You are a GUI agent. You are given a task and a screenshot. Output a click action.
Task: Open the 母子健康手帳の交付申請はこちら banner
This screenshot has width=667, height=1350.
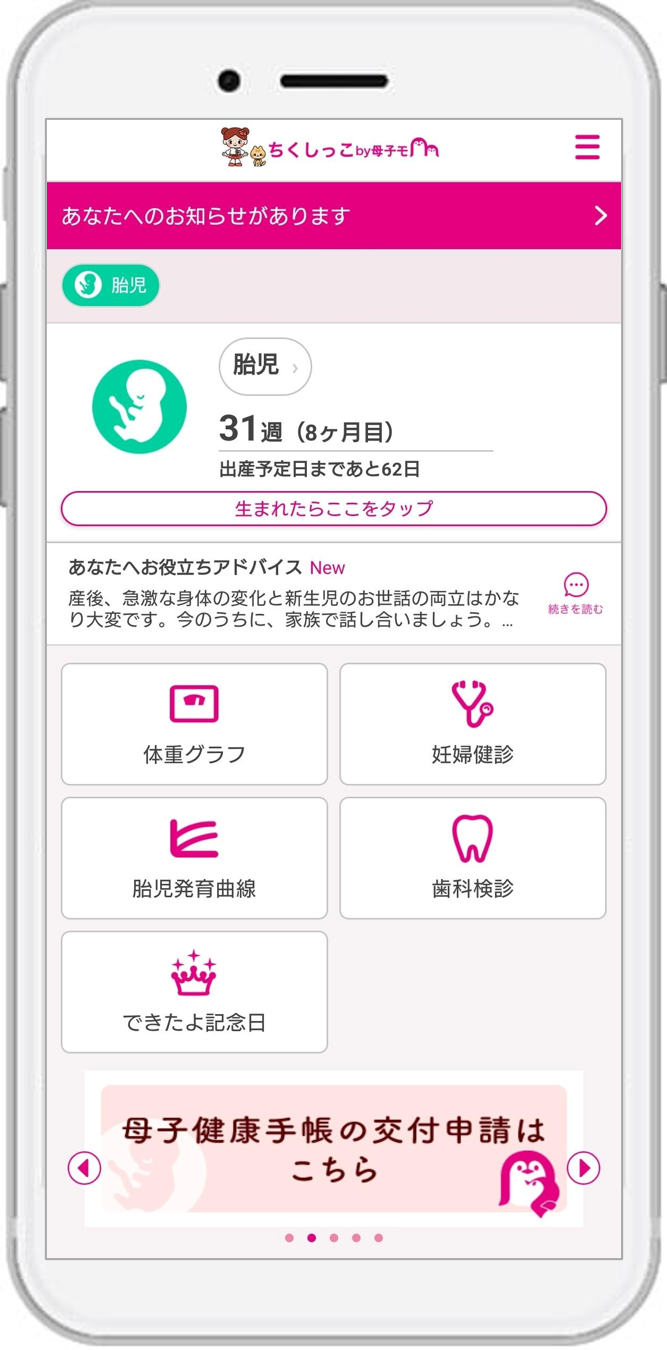pyautogui.click(x=334, y=1149)
